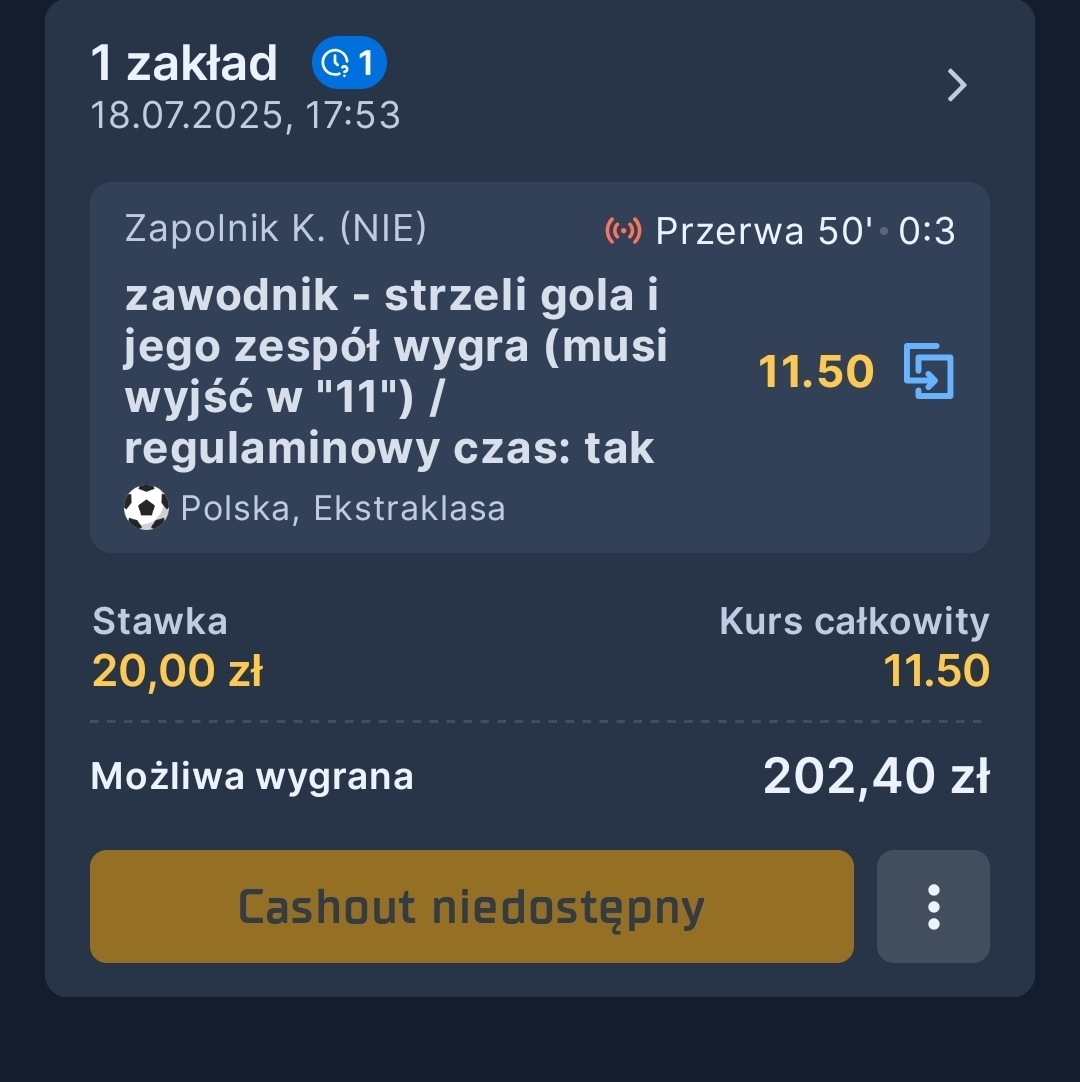Tap the pending bets clock badge
The height and width of the screenshot is (1082, 1080).
point(349,65)
